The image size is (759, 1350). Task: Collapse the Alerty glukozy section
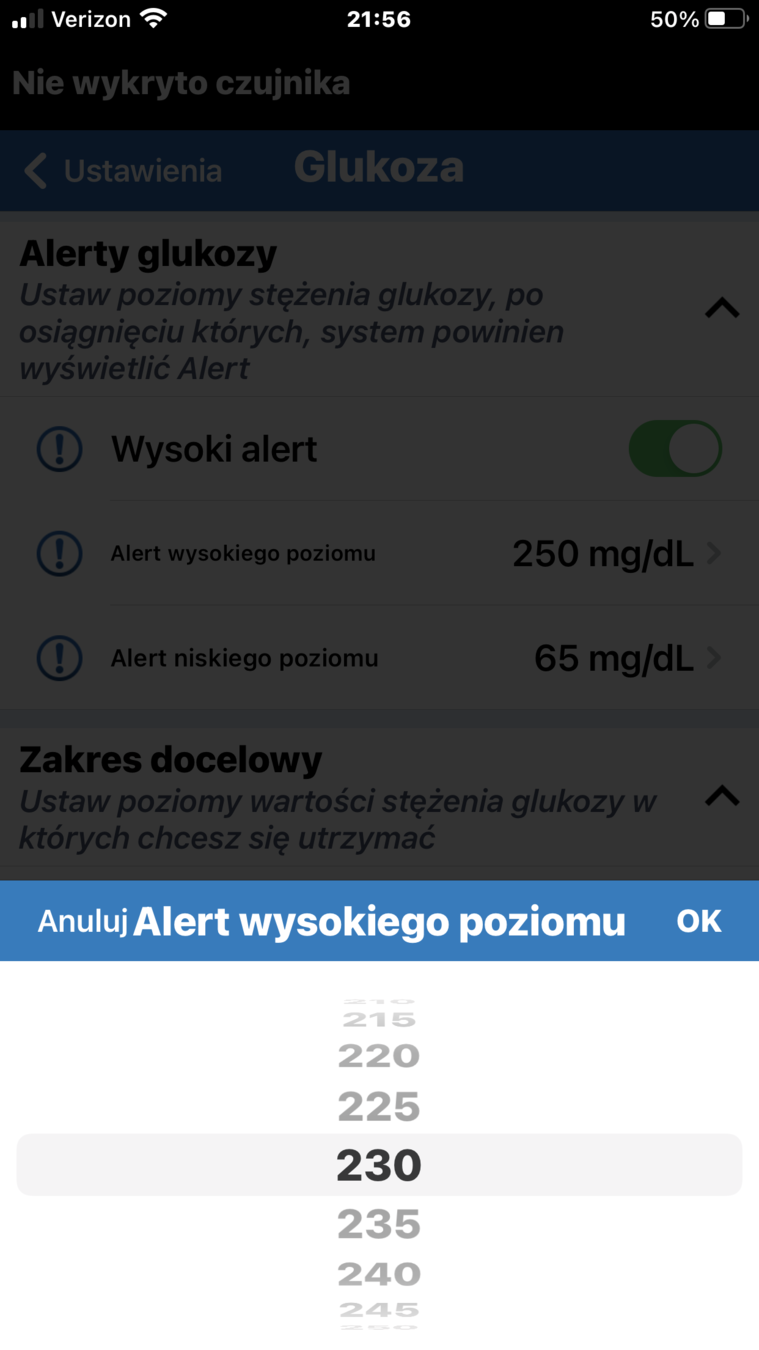(721, 309)
